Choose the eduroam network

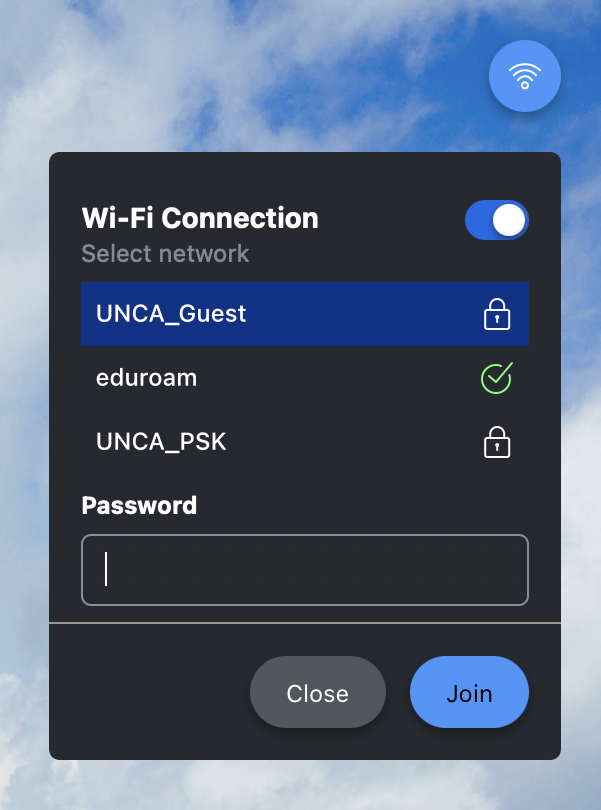(x=304, y=378)
